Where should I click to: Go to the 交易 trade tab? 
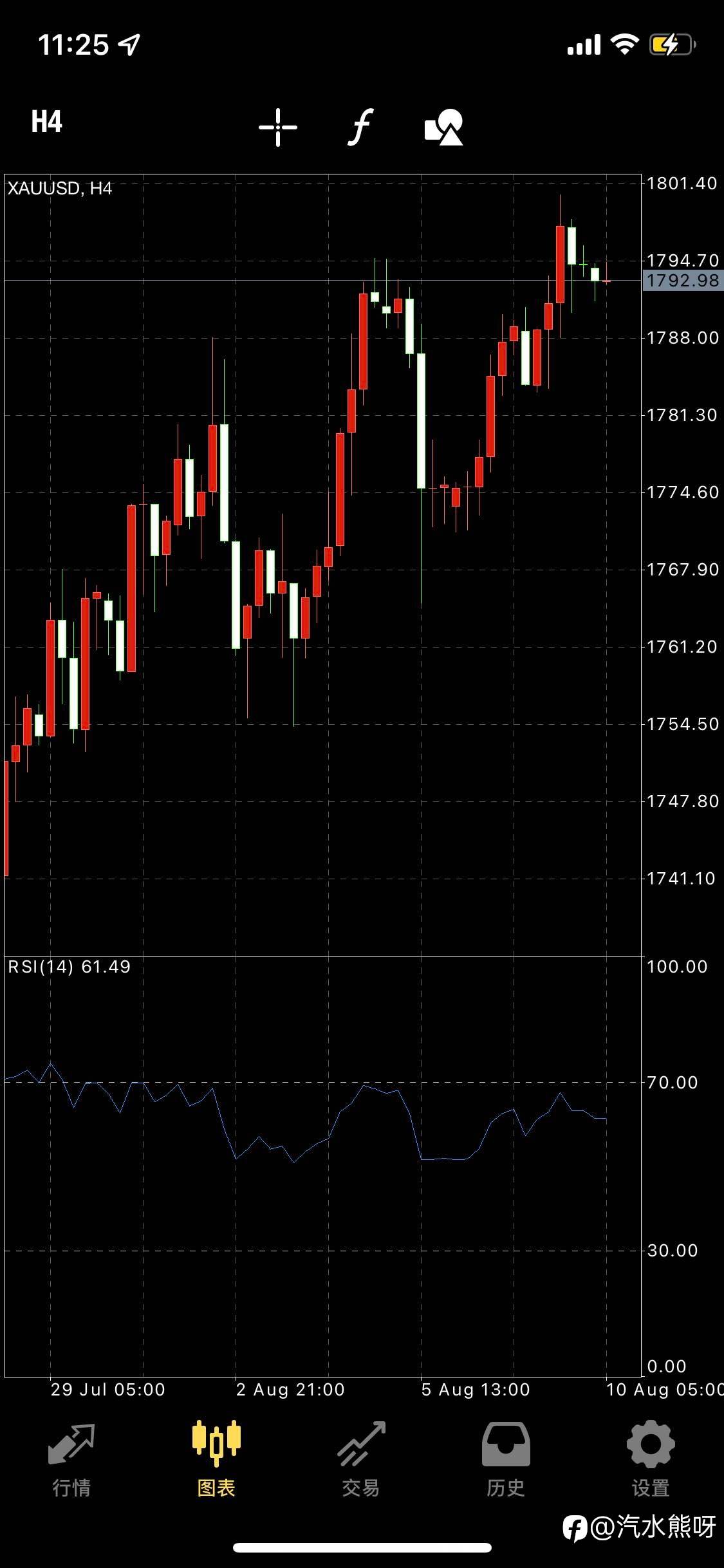click(x=361, y=1460)
